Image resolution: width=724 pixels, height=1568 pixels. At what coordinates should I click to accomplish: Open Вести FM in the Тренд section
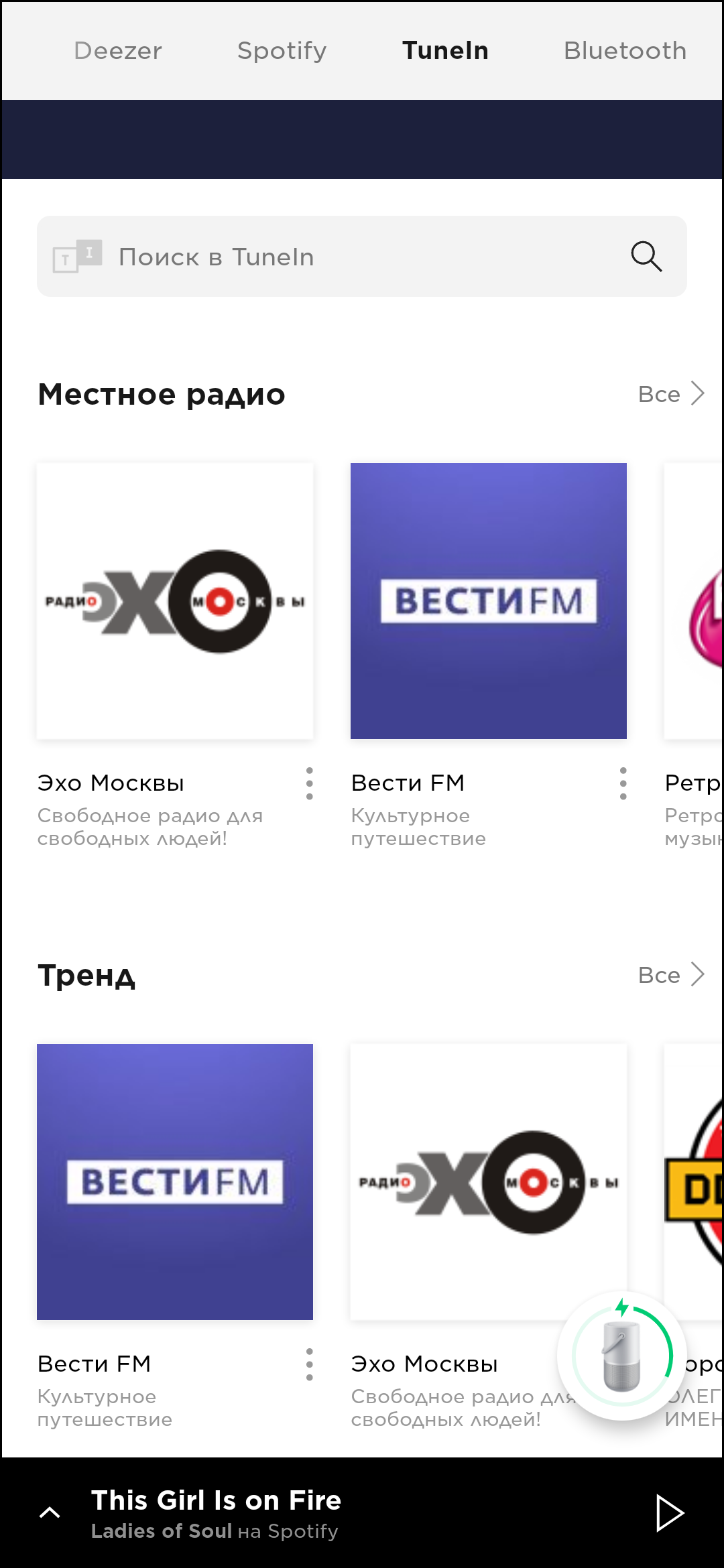(175, 1182)
